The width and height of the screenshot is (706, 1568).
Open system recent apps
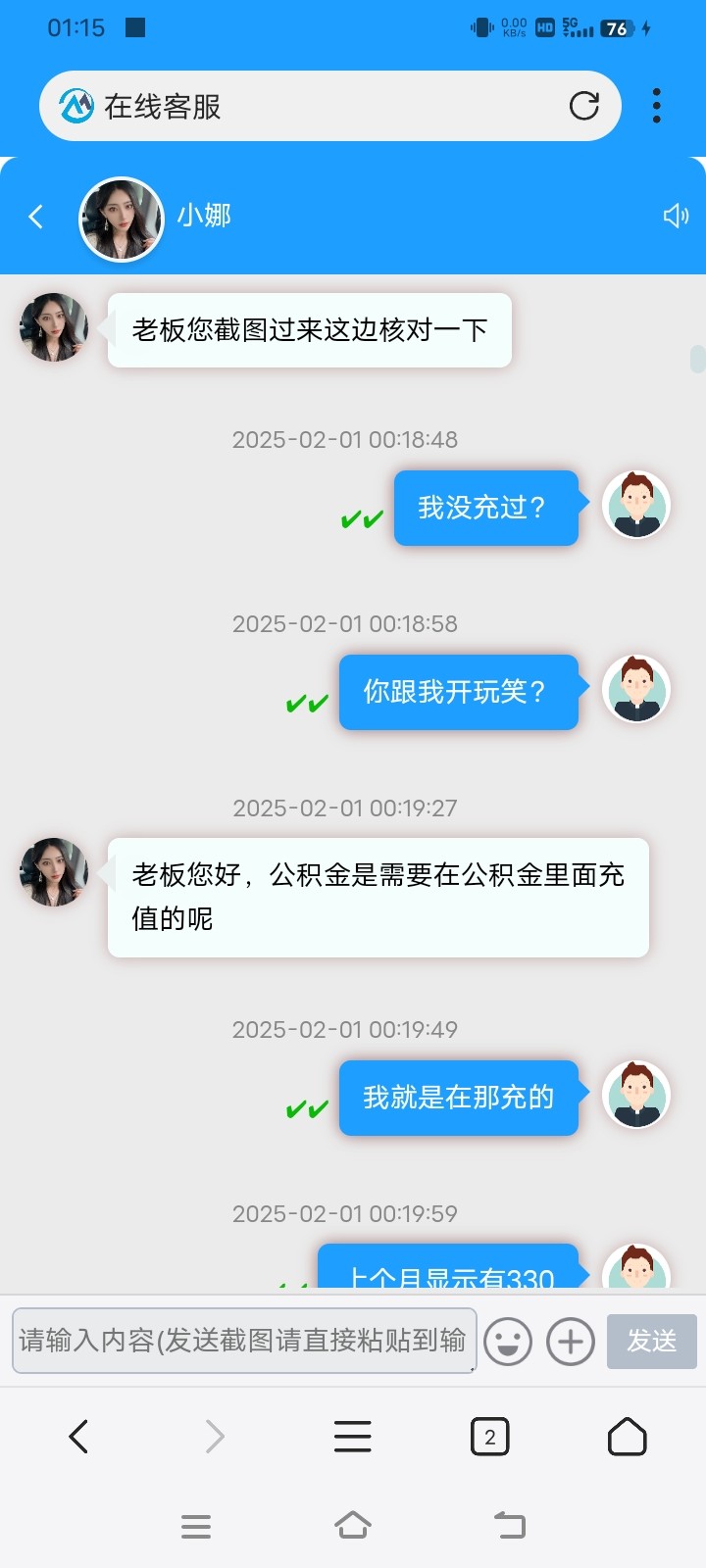click(196, 1526)
